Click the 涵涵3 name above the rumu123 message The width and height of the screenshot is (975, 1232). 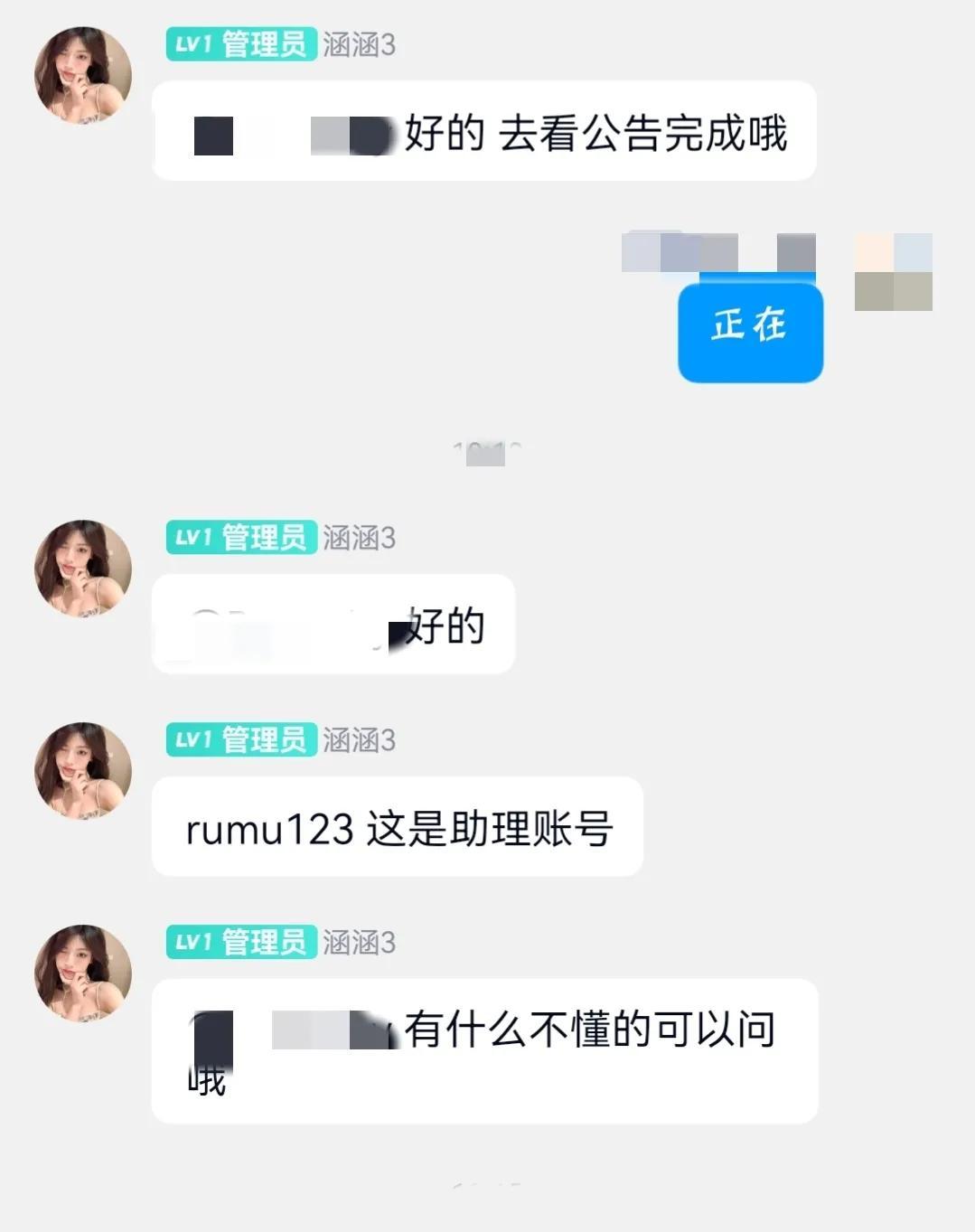pyautogui.click(x=360, y=740)
